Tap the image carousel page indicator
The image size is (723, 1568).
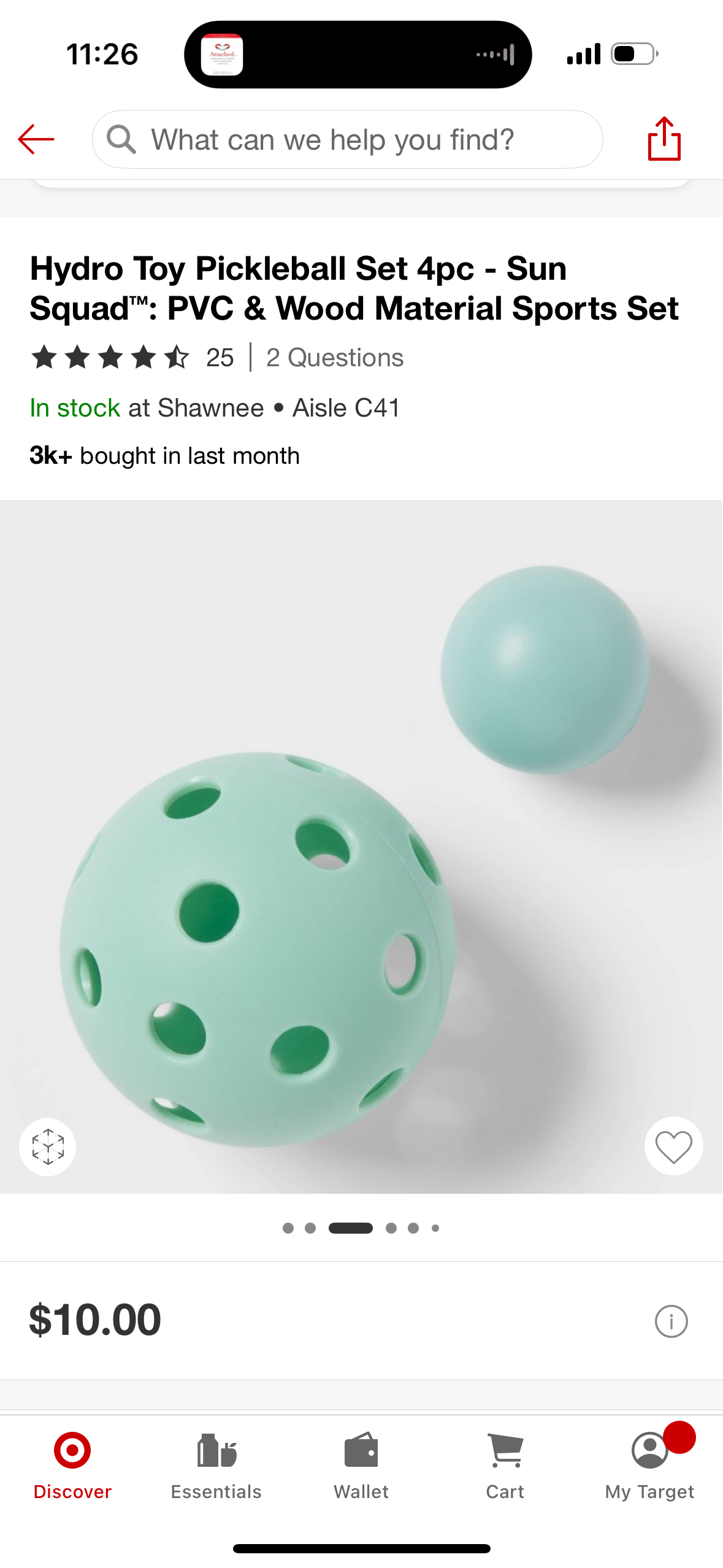[361, 1228]
